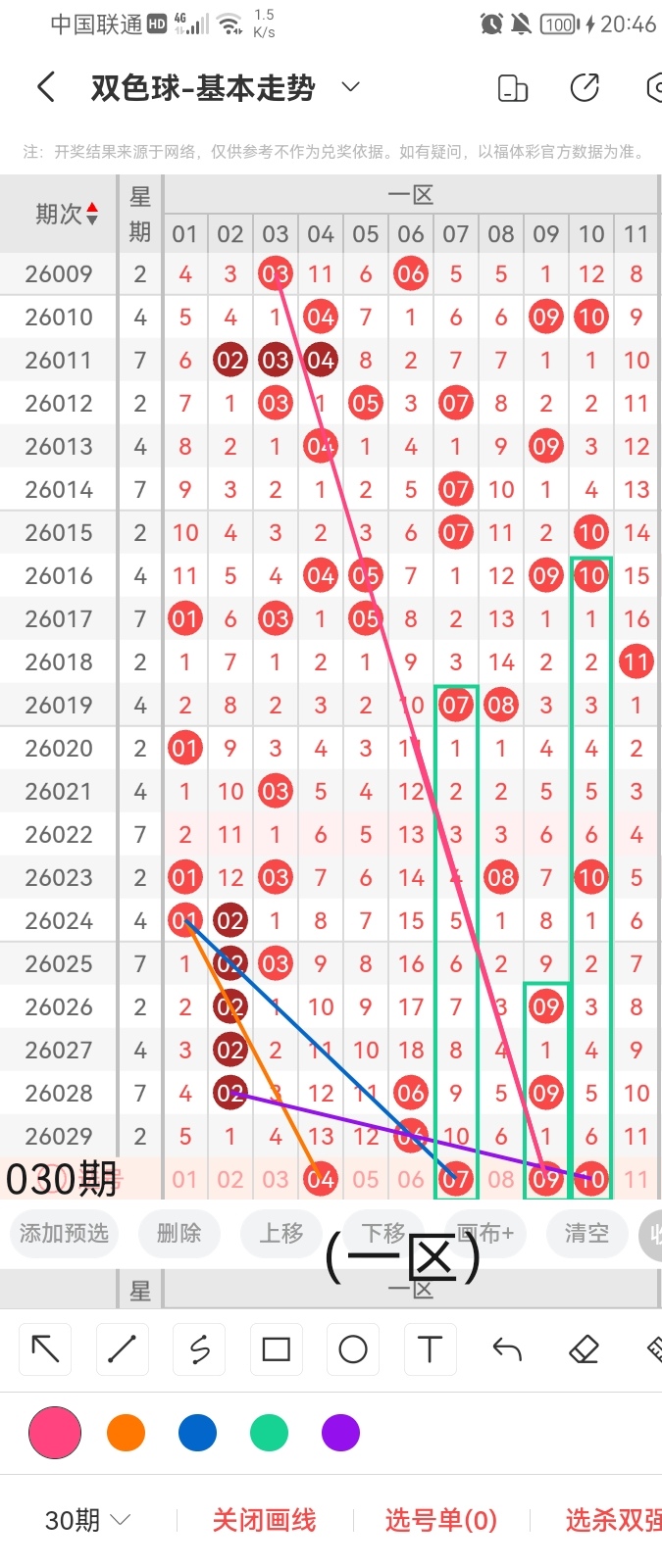Screen dimensions: 662x1568
Task: Open the 30期 period count dropdown
Action: (x=88, y=1520)
